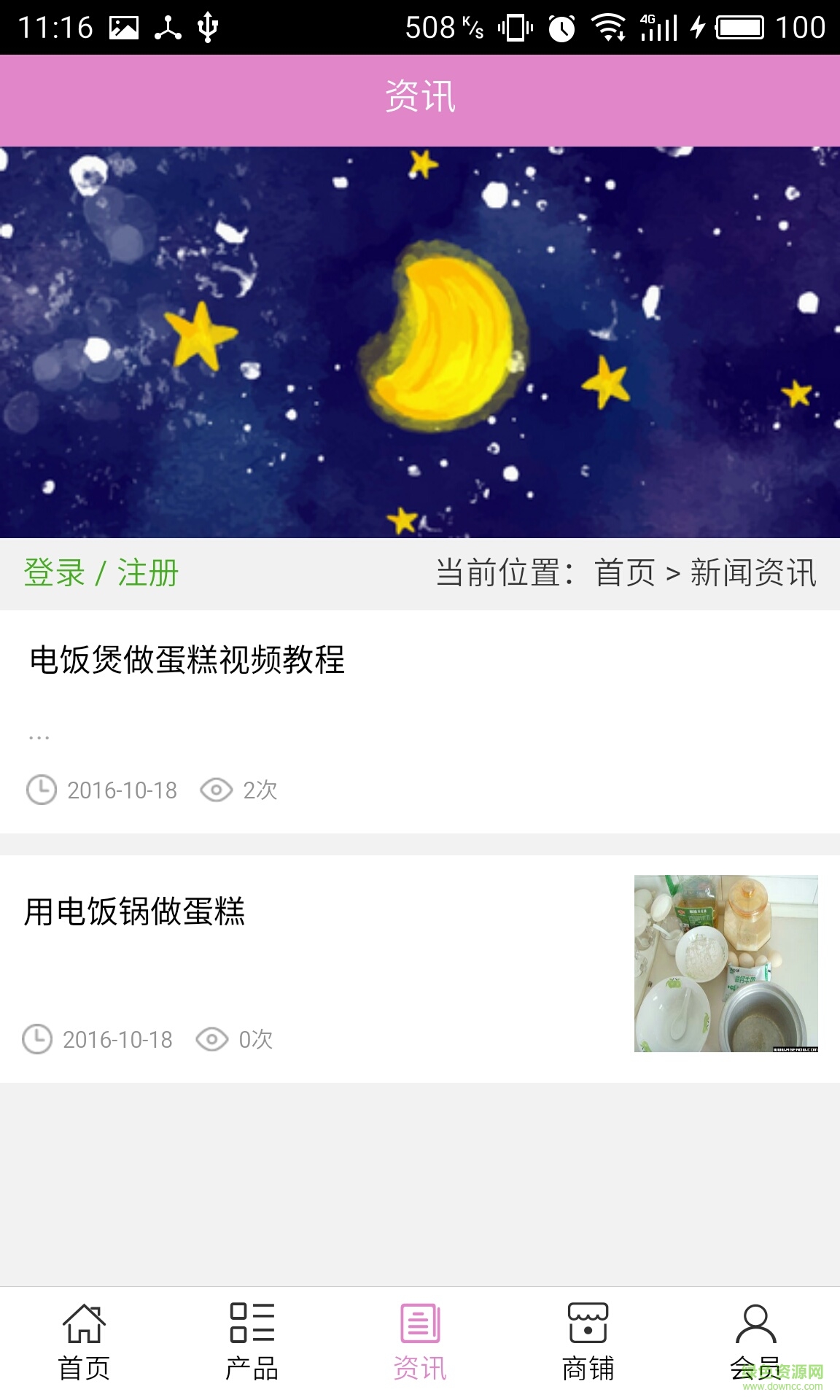Switch to the 资讯 tab header
This screenshot has height=1400, width=840.
tap(420, 97)
